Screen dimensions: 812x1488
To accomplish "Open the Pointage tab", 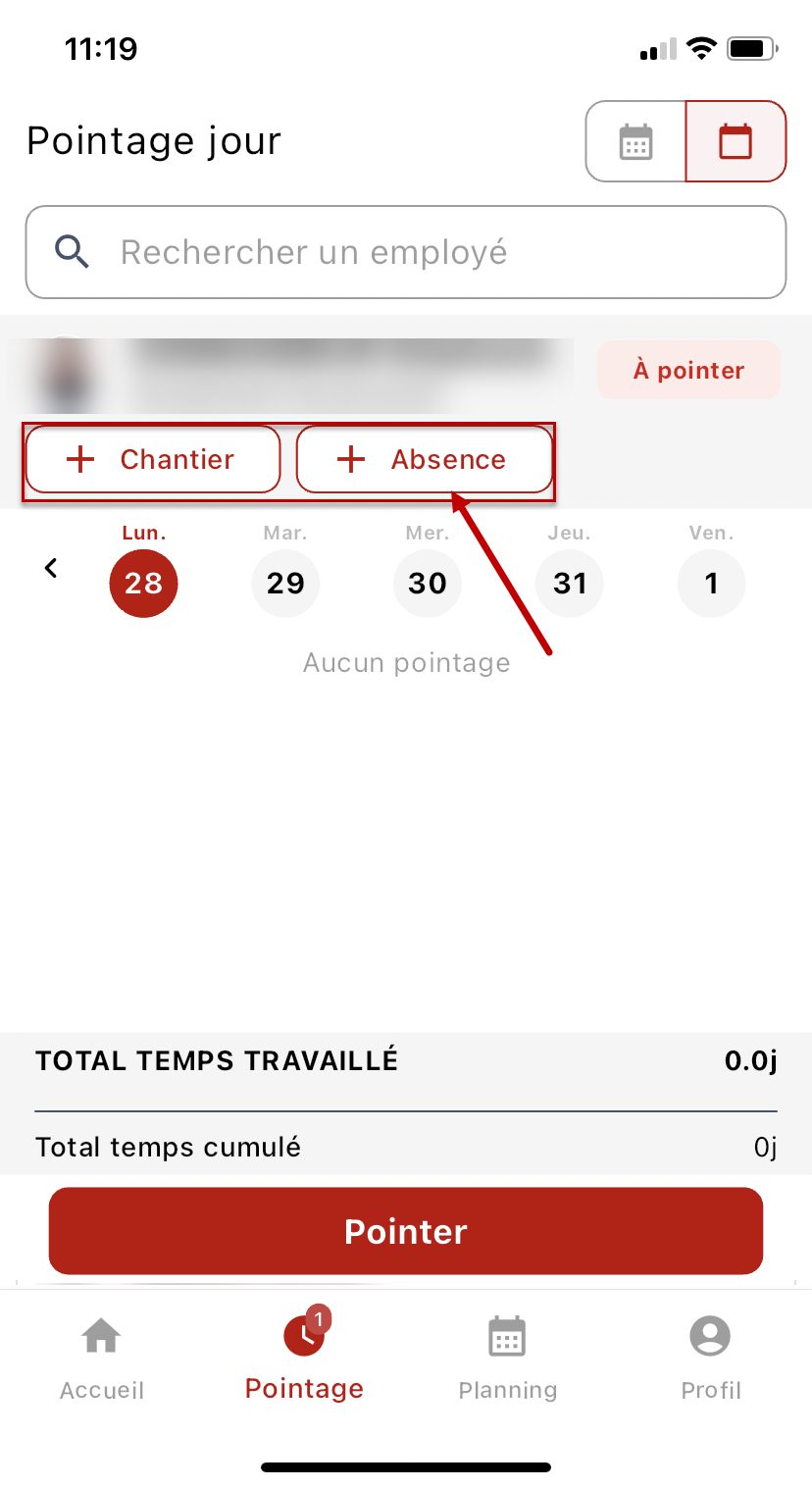I will pos(304,1358).
